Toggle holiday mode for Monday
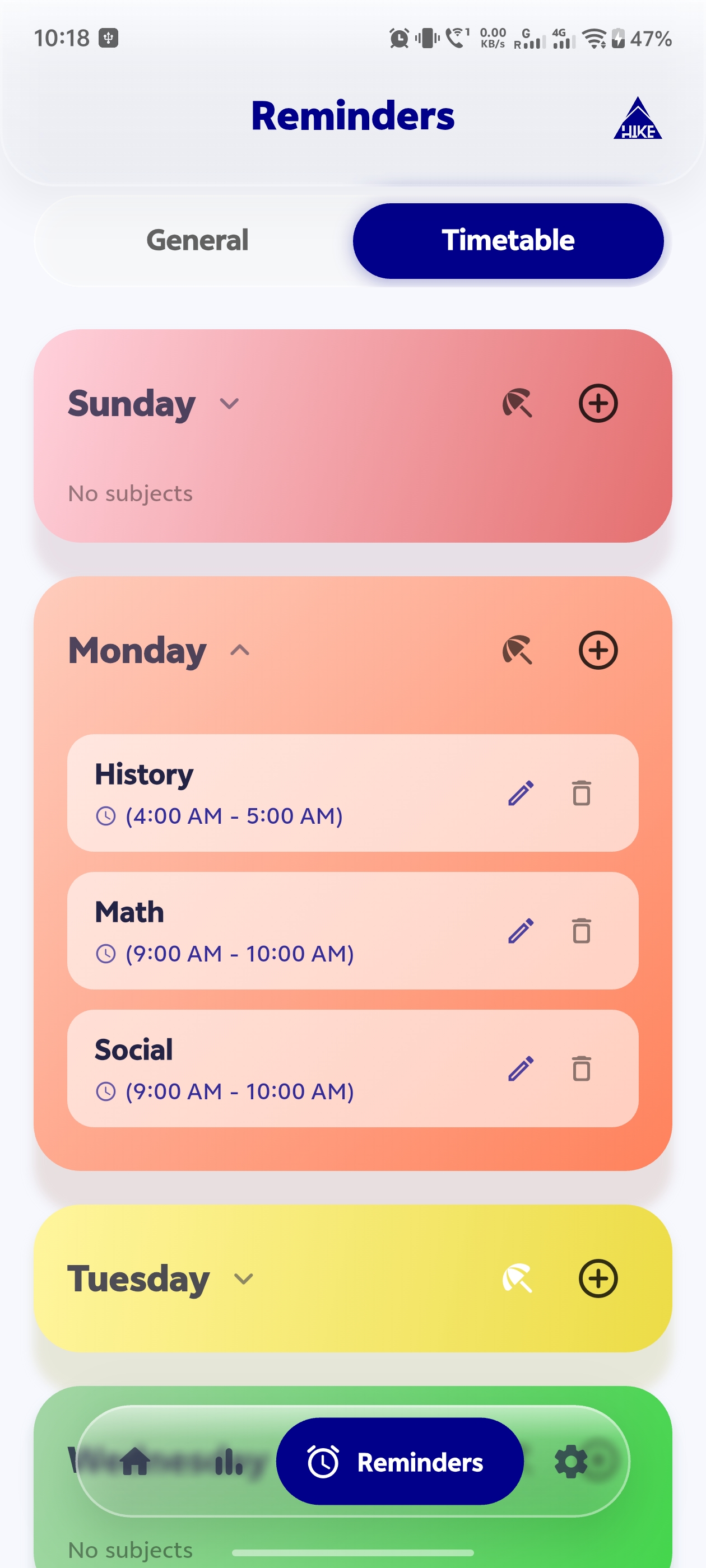This screenshot has height=1568, width=706. [x=518, y=651]
